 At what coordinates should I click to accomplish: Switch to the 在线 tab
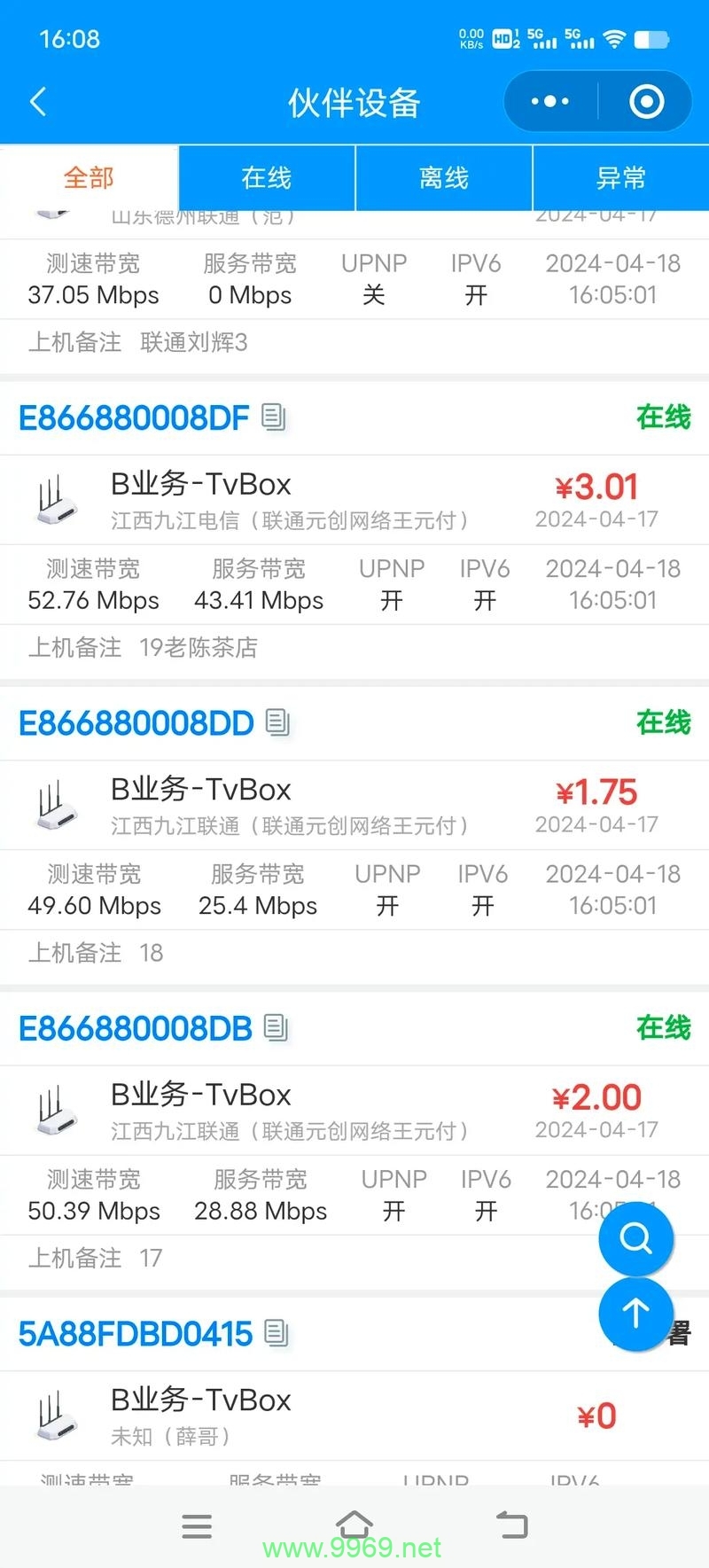click(266, 177)
